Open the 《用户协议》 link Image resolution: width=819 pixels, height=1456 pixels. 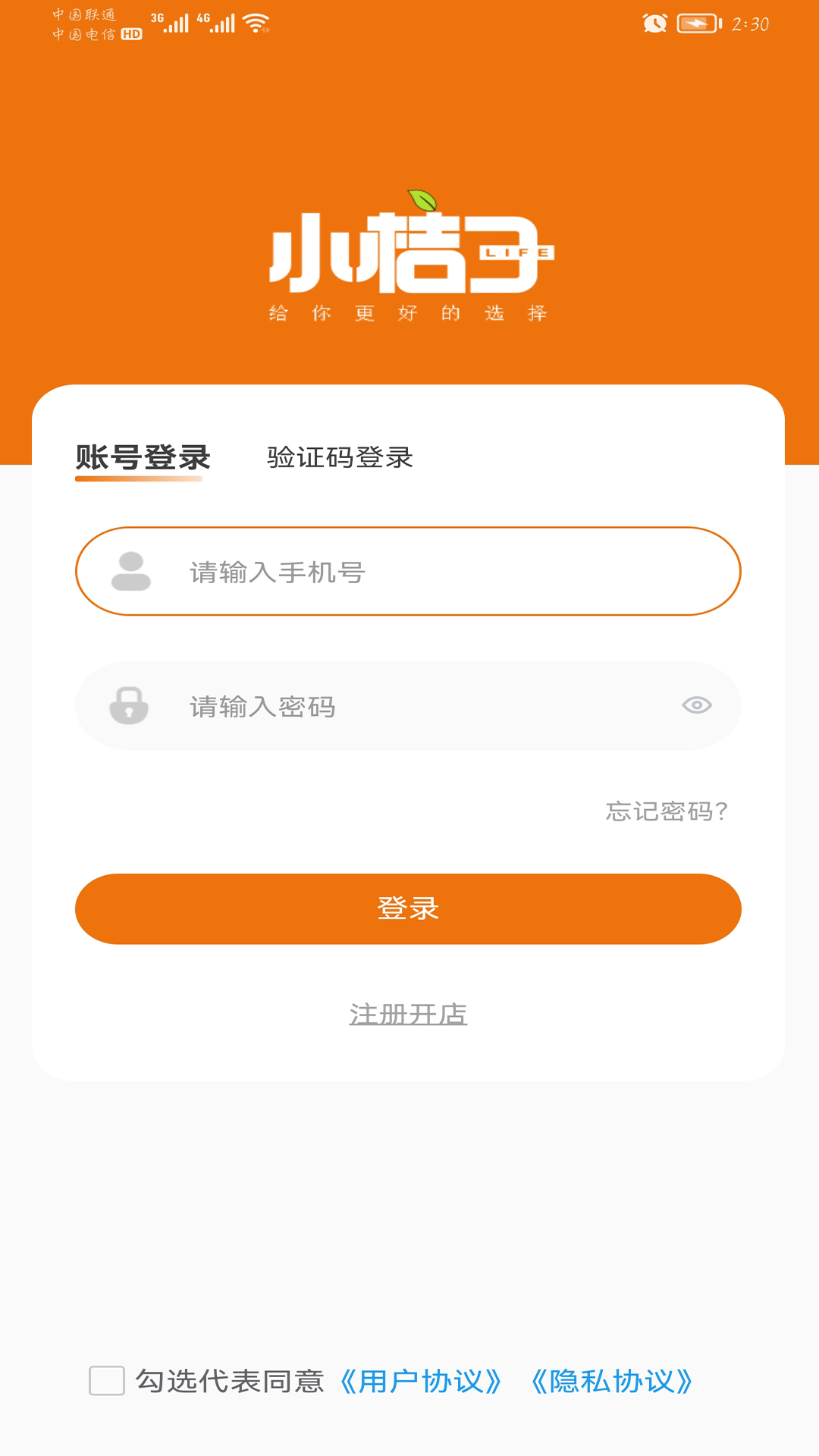[x=421, y=1382]
